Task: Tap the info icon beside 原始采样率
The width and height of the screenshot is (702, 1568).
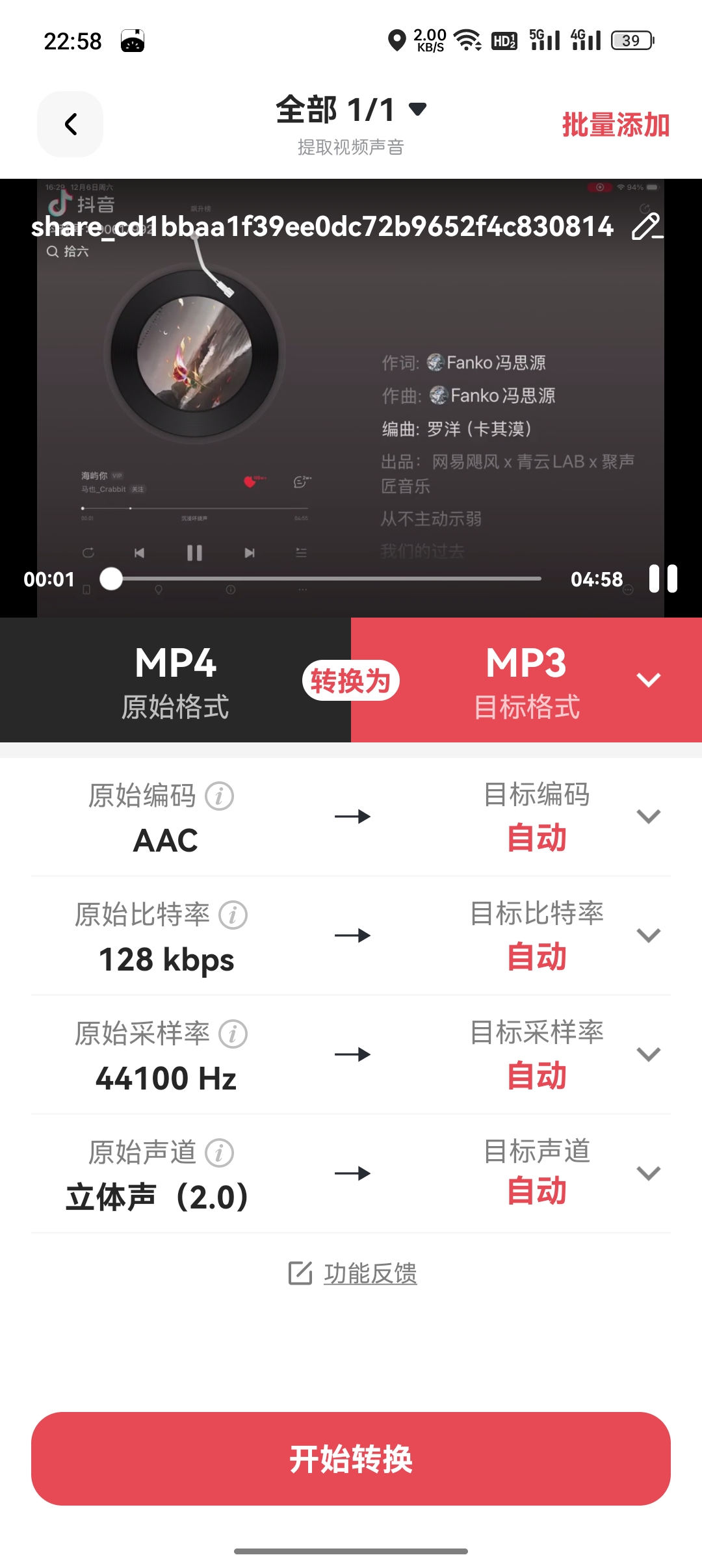Action: 233,1033
